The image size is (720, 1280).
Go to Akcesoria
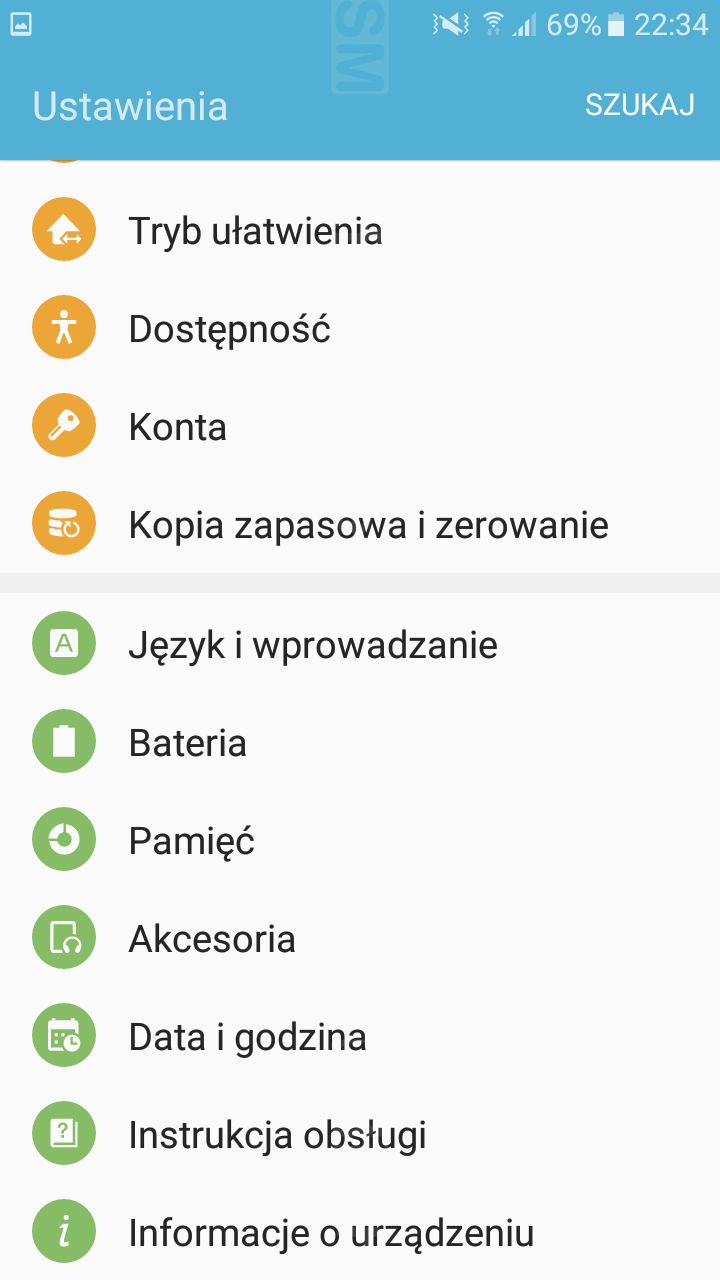tap(360, 939)
